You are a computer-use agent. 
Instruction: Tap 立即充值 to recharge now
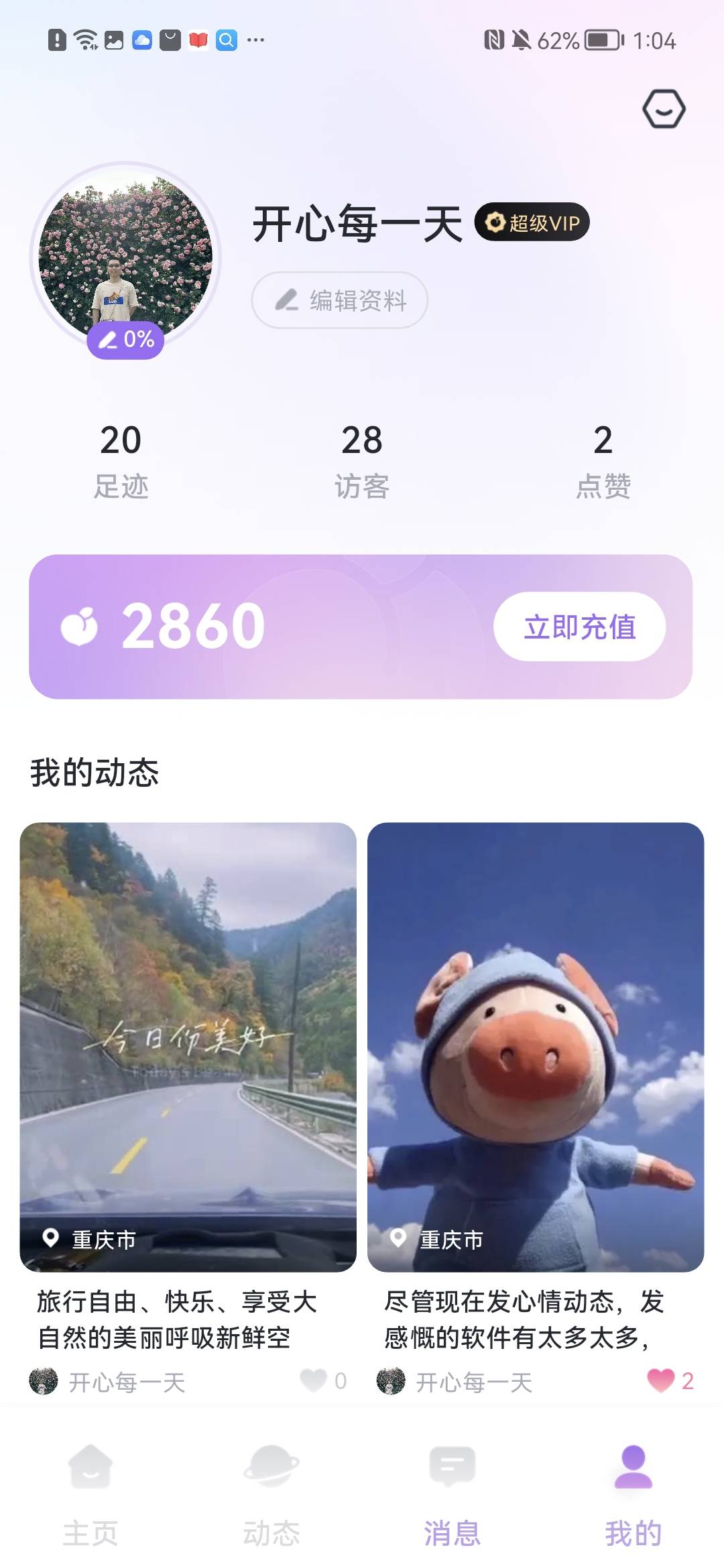pyautogui.click(x=580, y=627)
